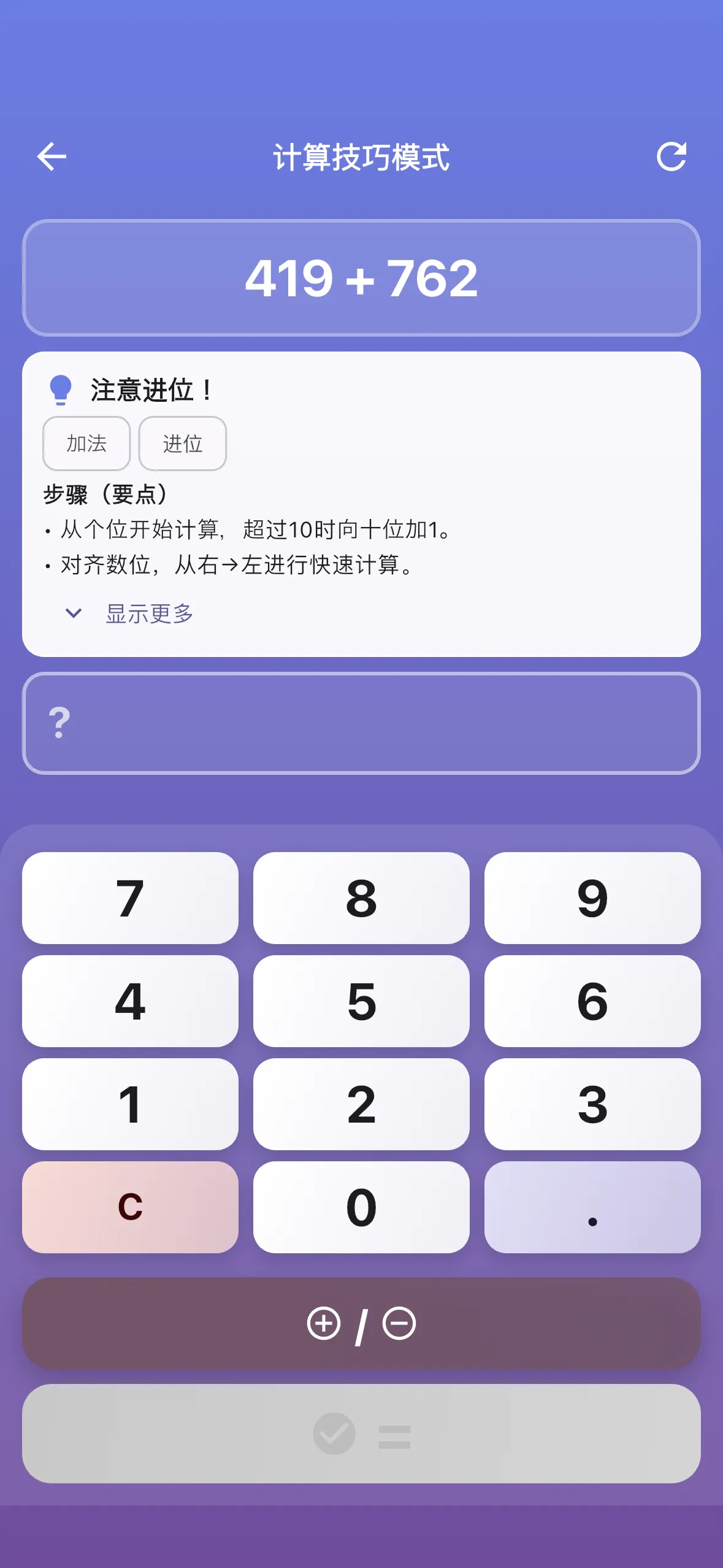Tap the question mark in answer field

(x=58, y=724)
